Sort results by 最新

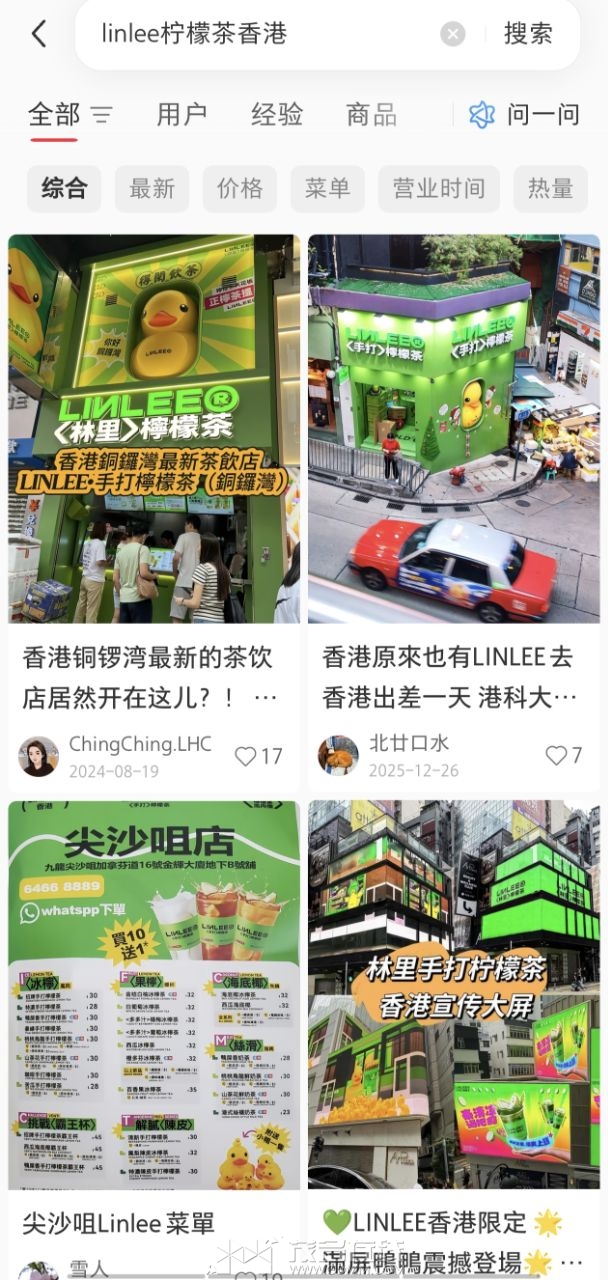(152, 188)
